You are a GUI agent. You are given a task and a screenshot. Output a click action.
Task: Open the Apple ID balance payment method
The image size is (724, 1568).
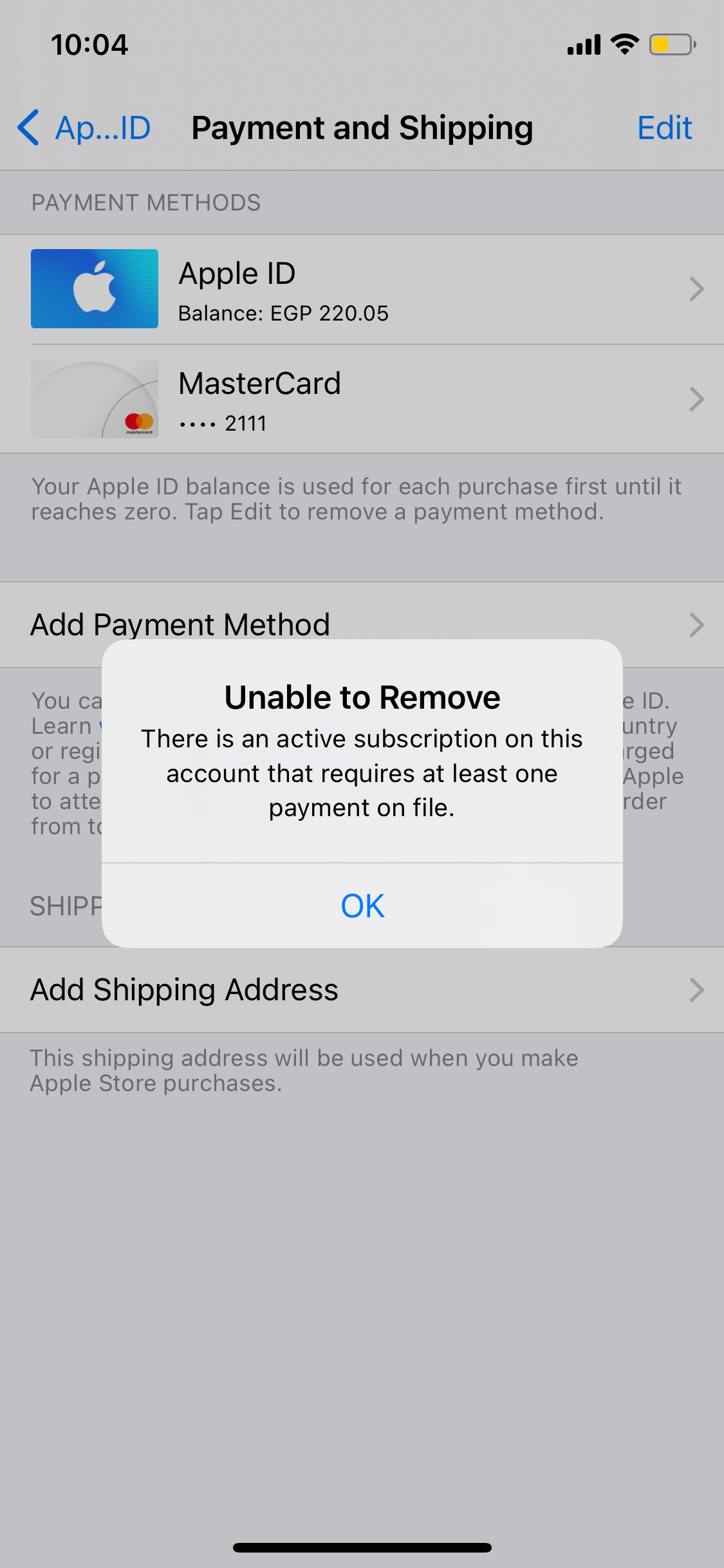pyautogui.click(x=362, y=290)
